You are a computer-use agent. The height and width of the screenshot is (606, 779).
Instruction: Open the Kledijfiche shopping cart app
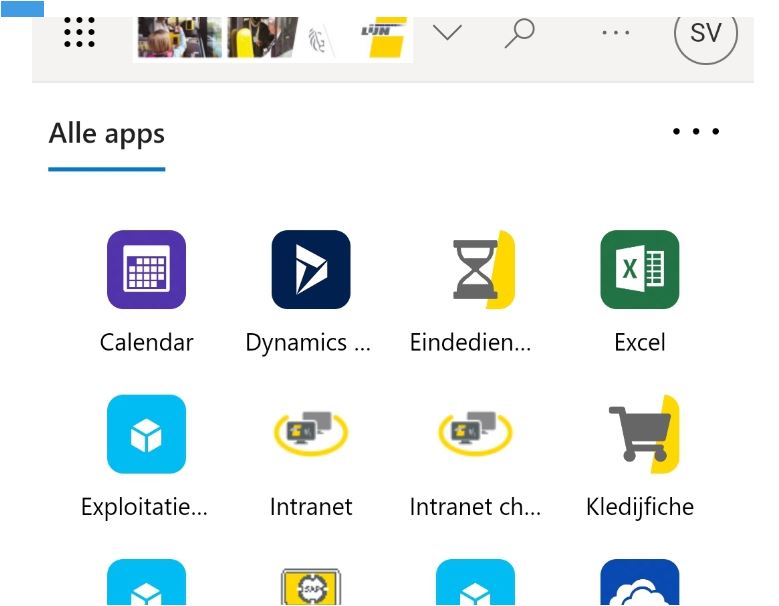tap(640, 434)
